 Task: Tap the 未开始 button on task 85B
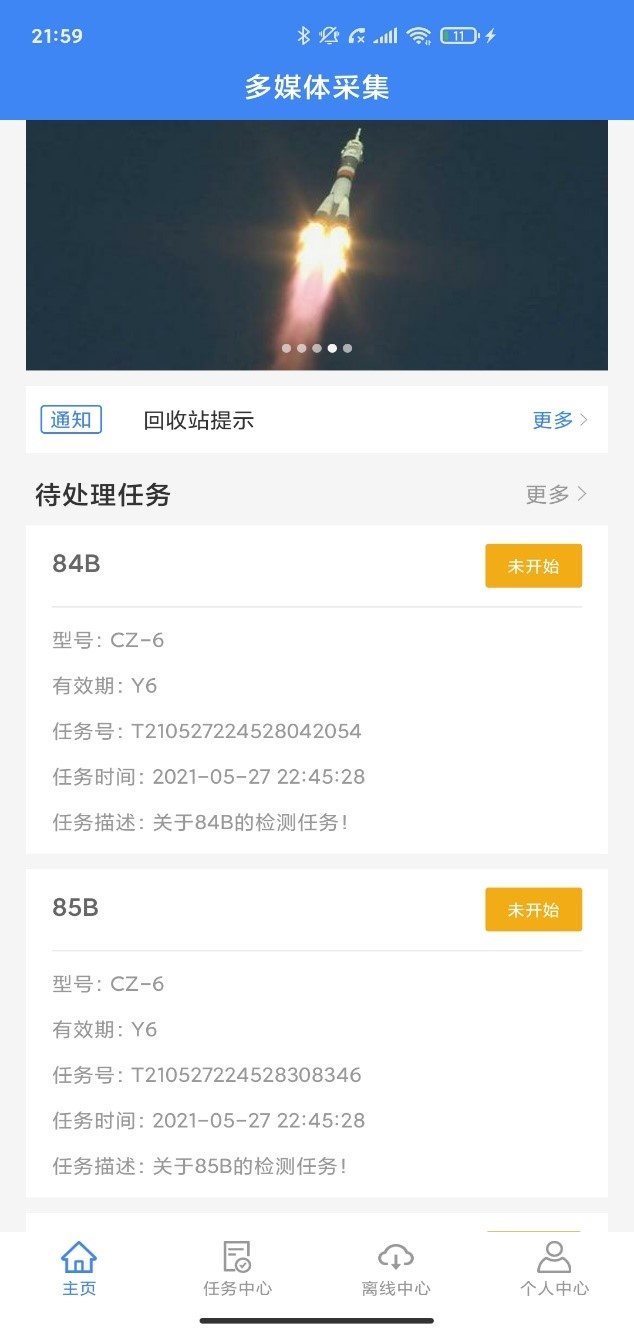coord(534,910)
